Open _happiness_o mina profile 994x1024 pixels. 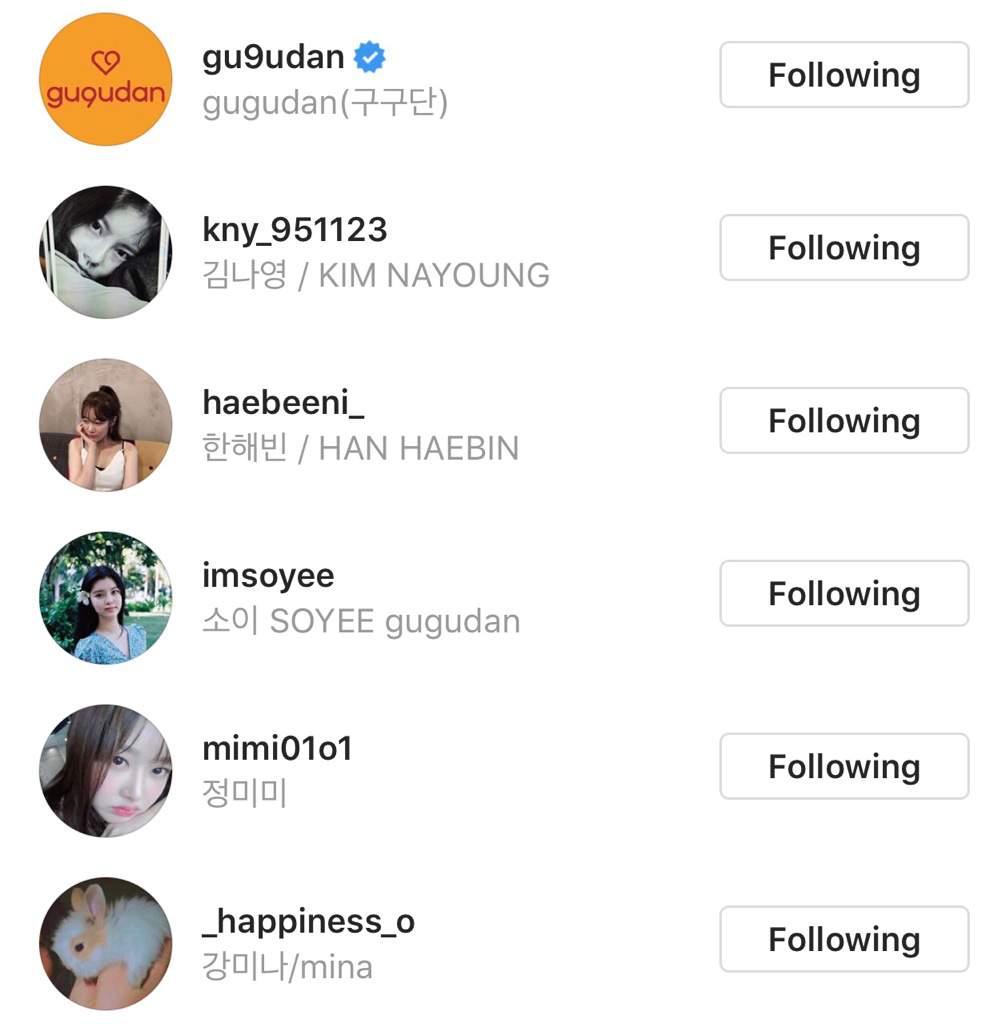coord(308,923)
